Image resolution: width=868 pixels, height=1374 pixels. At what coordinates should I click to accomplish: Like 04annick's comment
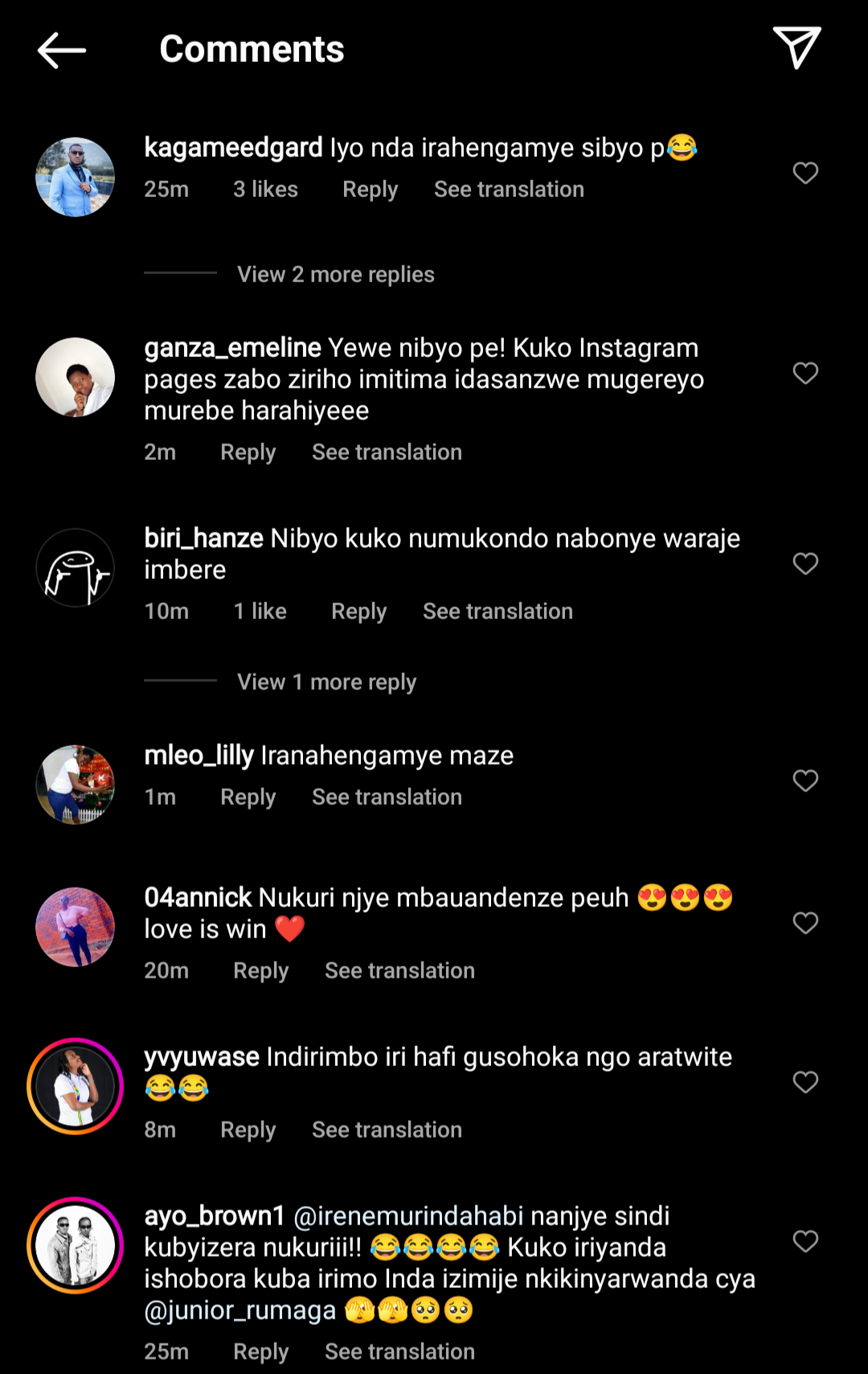(805, 923)
